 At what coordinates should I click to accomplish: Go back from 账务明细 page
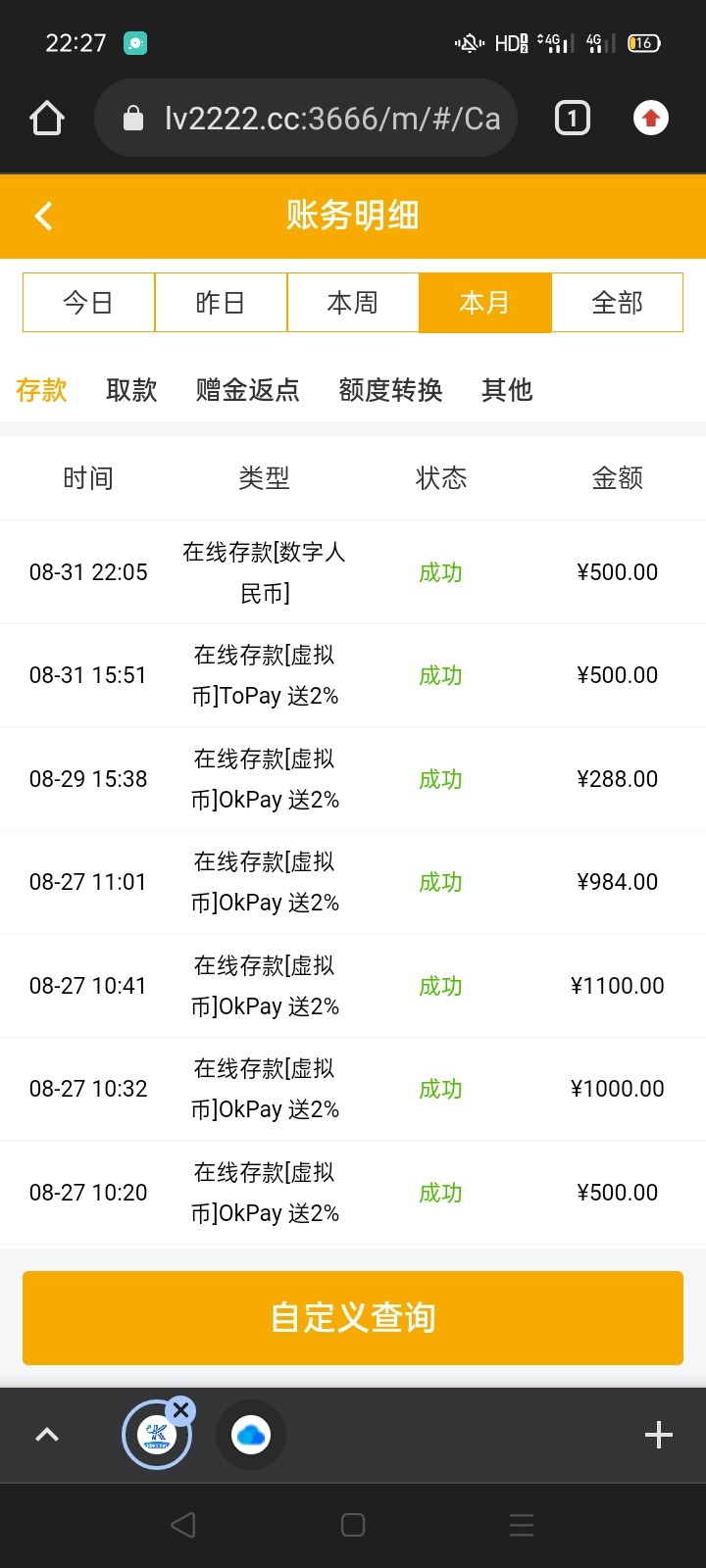(43, 216)
